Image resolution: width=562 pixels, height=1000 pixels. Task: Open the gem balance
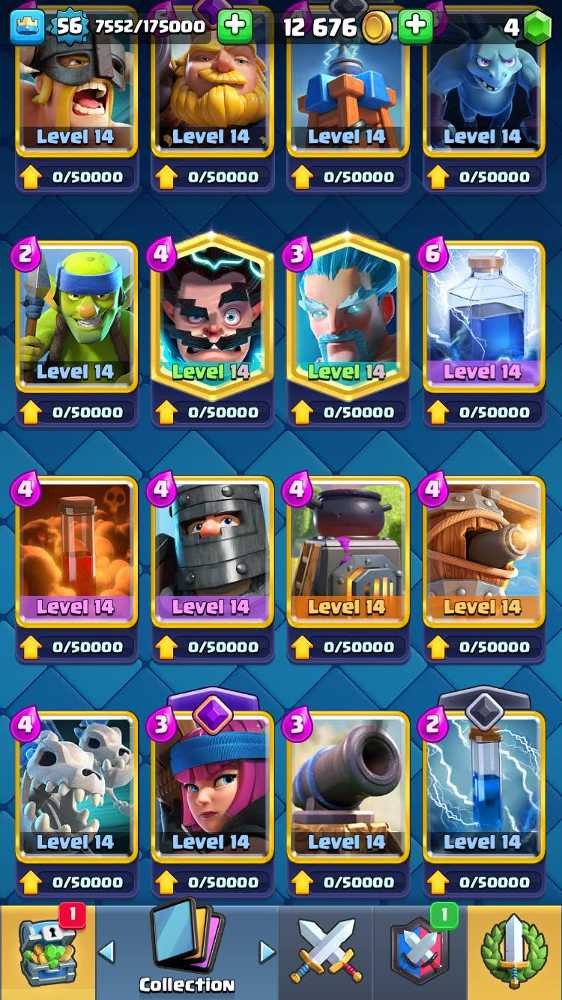(x=527, y=27)
